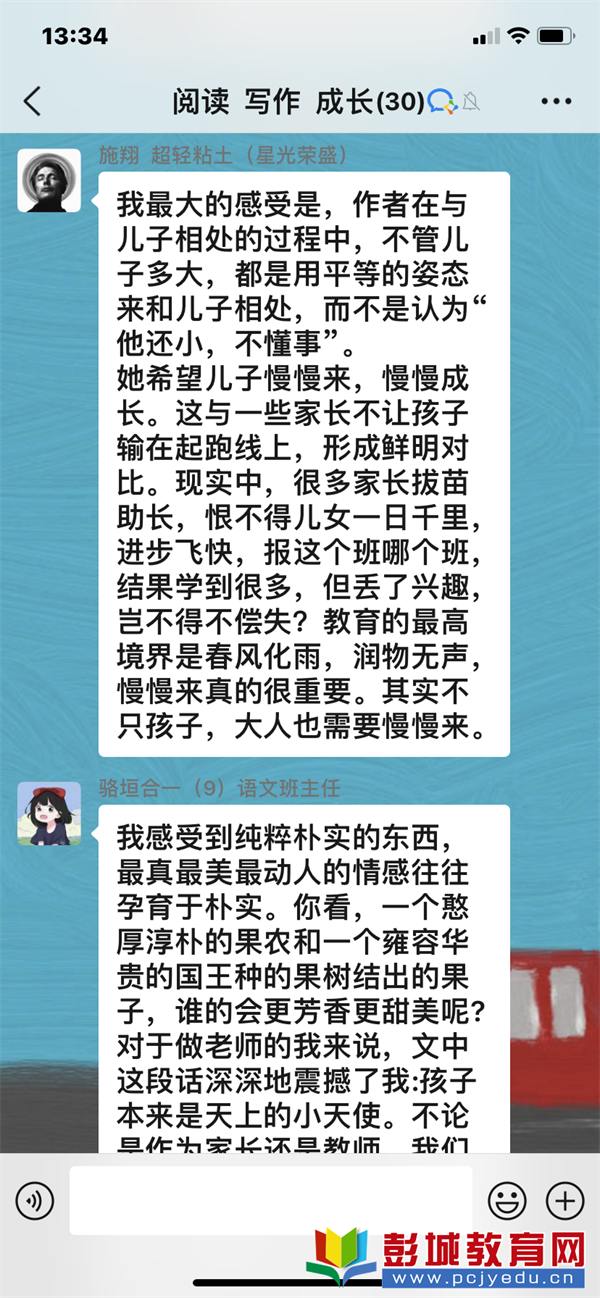Open 施翔's profile avatar
This screenshot has width=600, height=1298.
click(x=49, y=181)
